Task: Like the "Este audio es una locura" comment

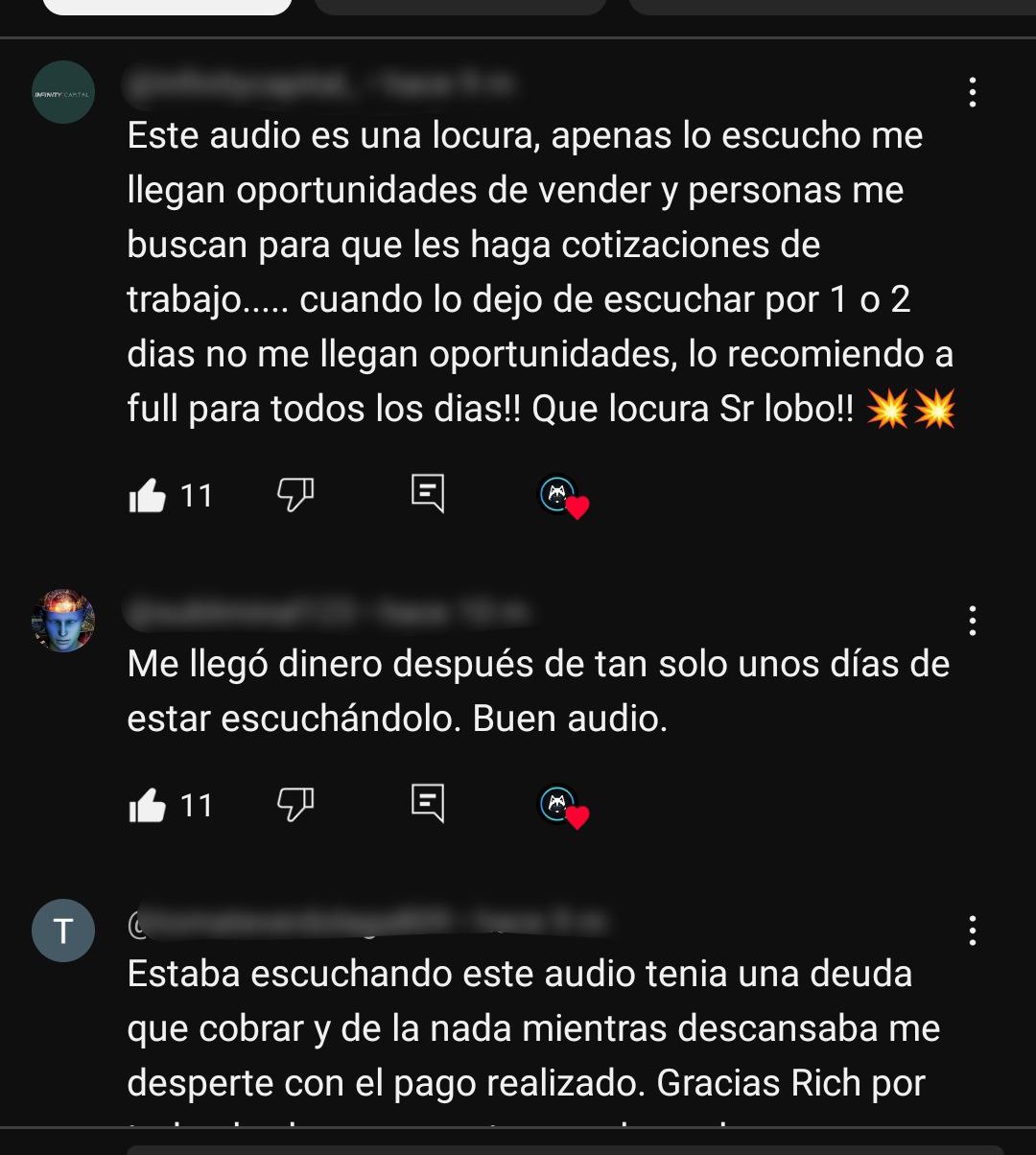Action: (x=147, y=496)
